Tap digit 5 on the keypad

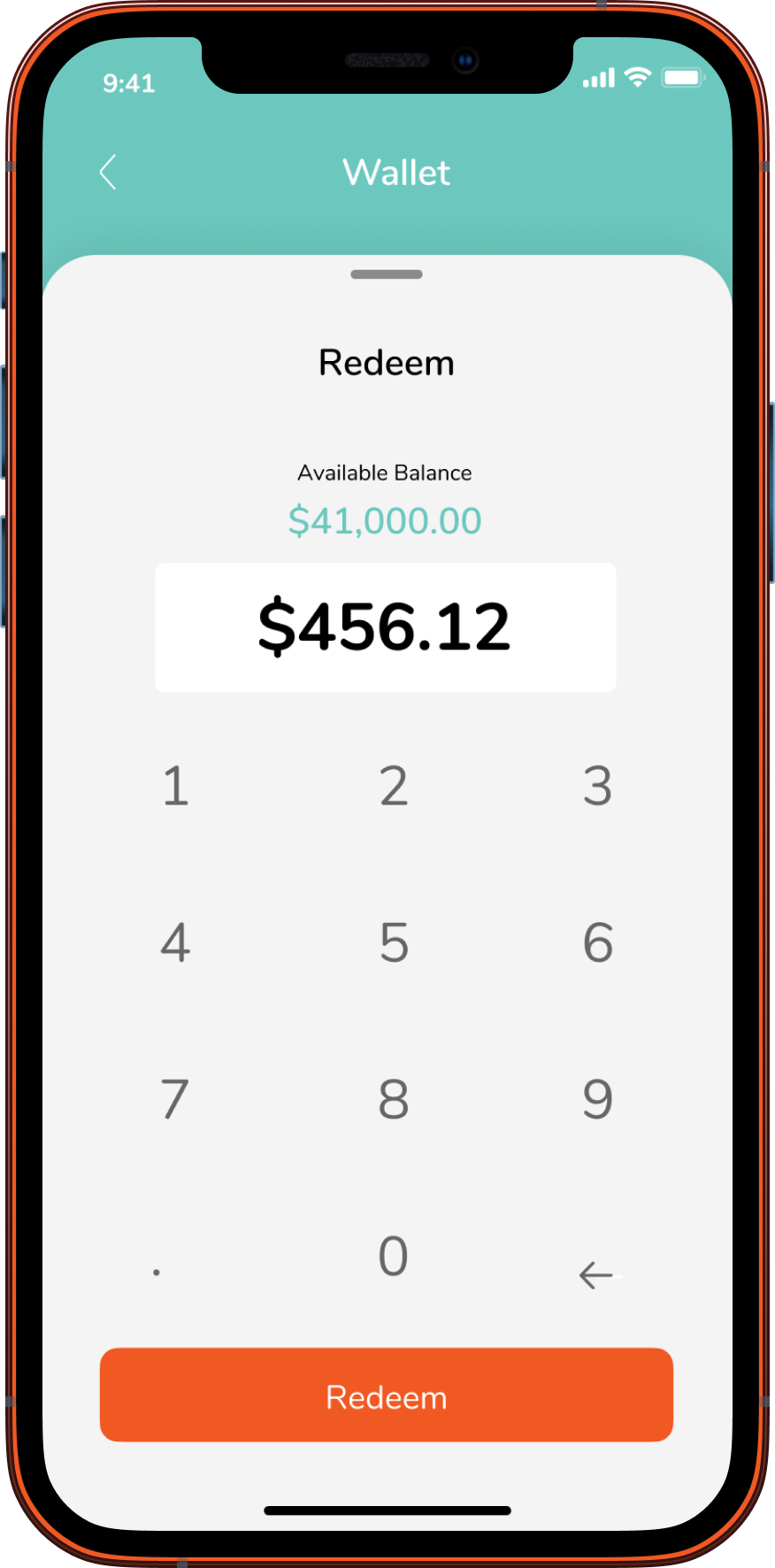coord(394,942)
